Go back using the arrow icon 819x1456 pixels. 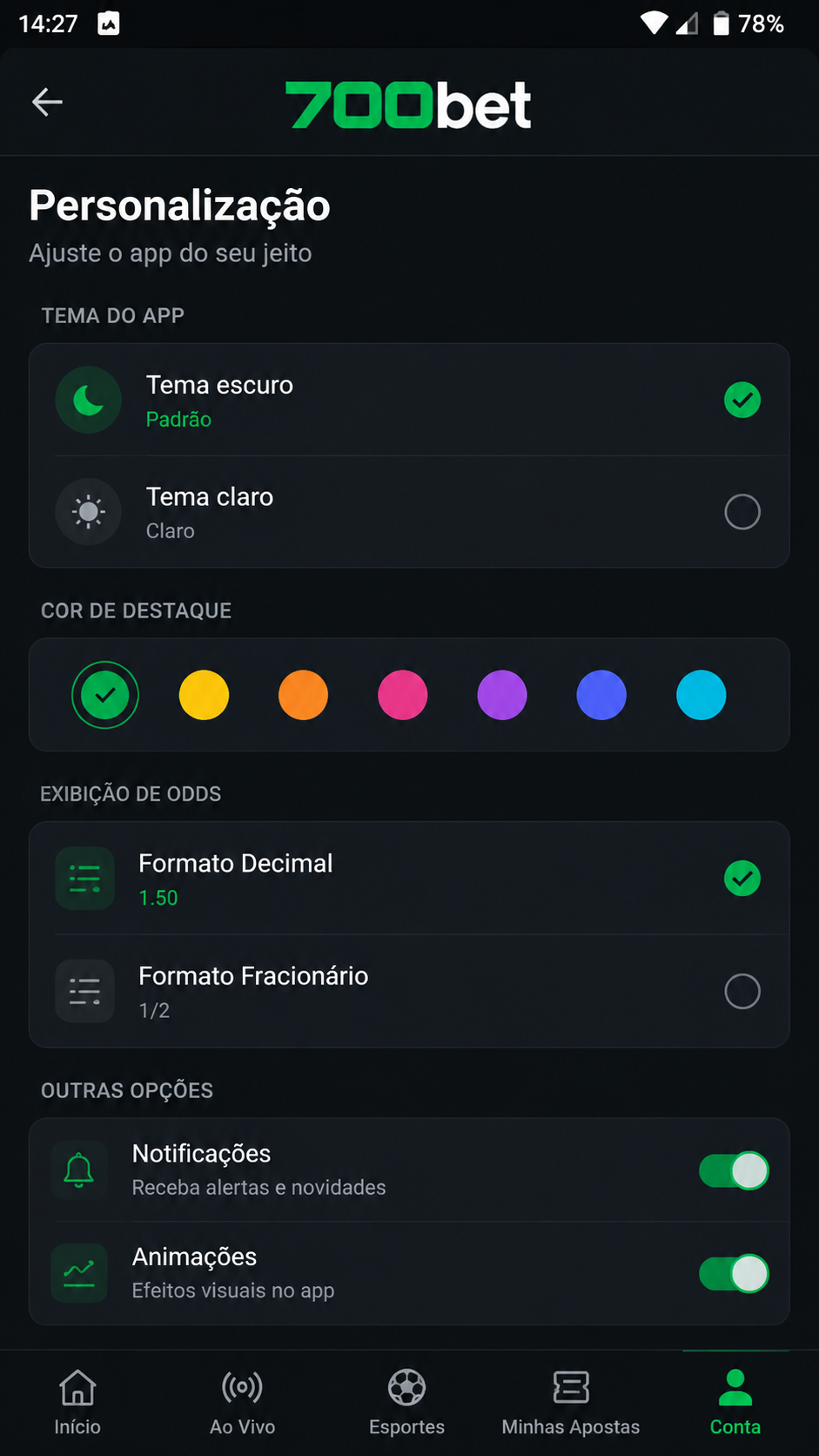47,103
